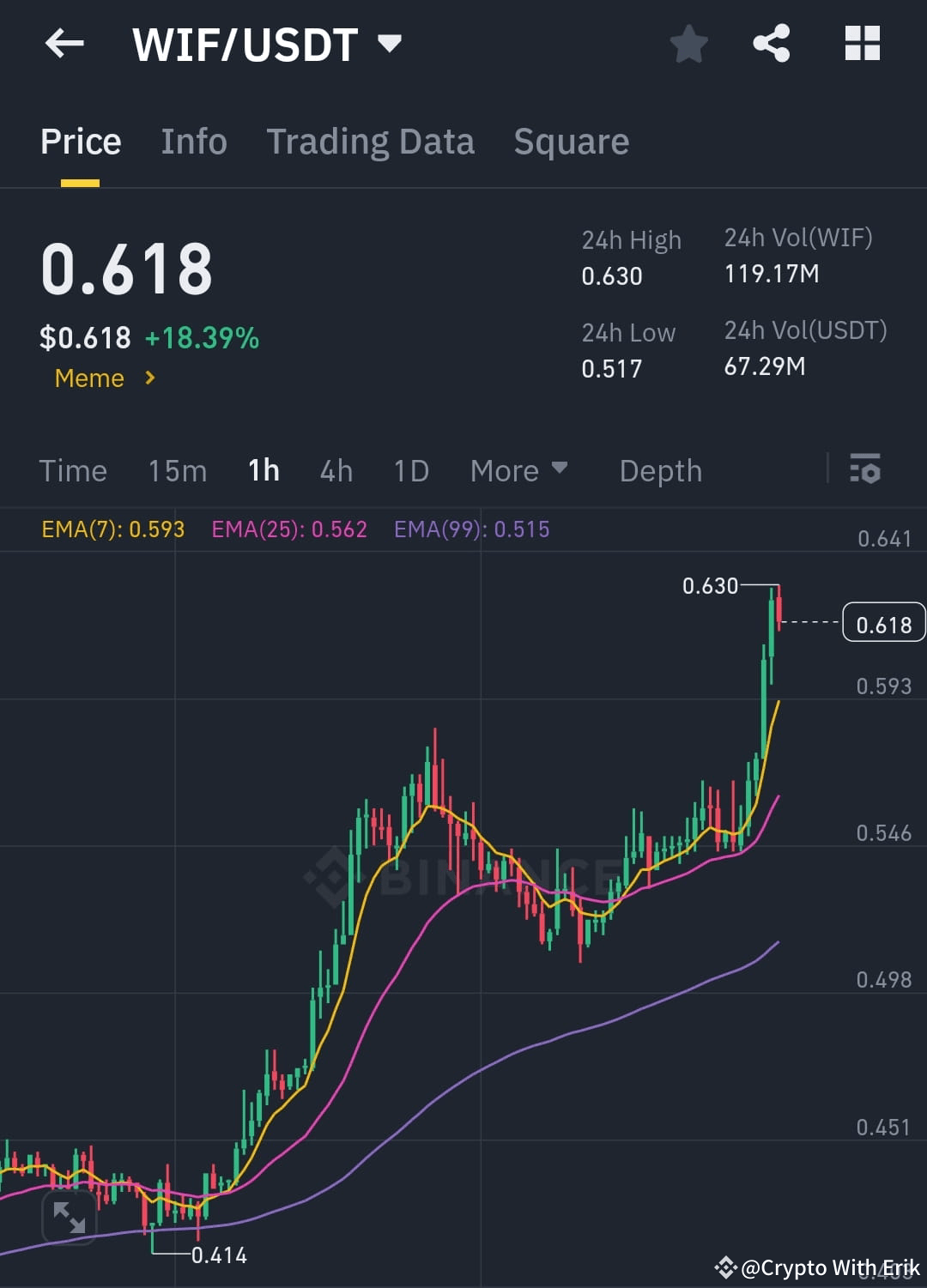927x1288 pixels.
Task: Select the 1D timeframe
Action: pyautogui.click(x=410, y=470)
